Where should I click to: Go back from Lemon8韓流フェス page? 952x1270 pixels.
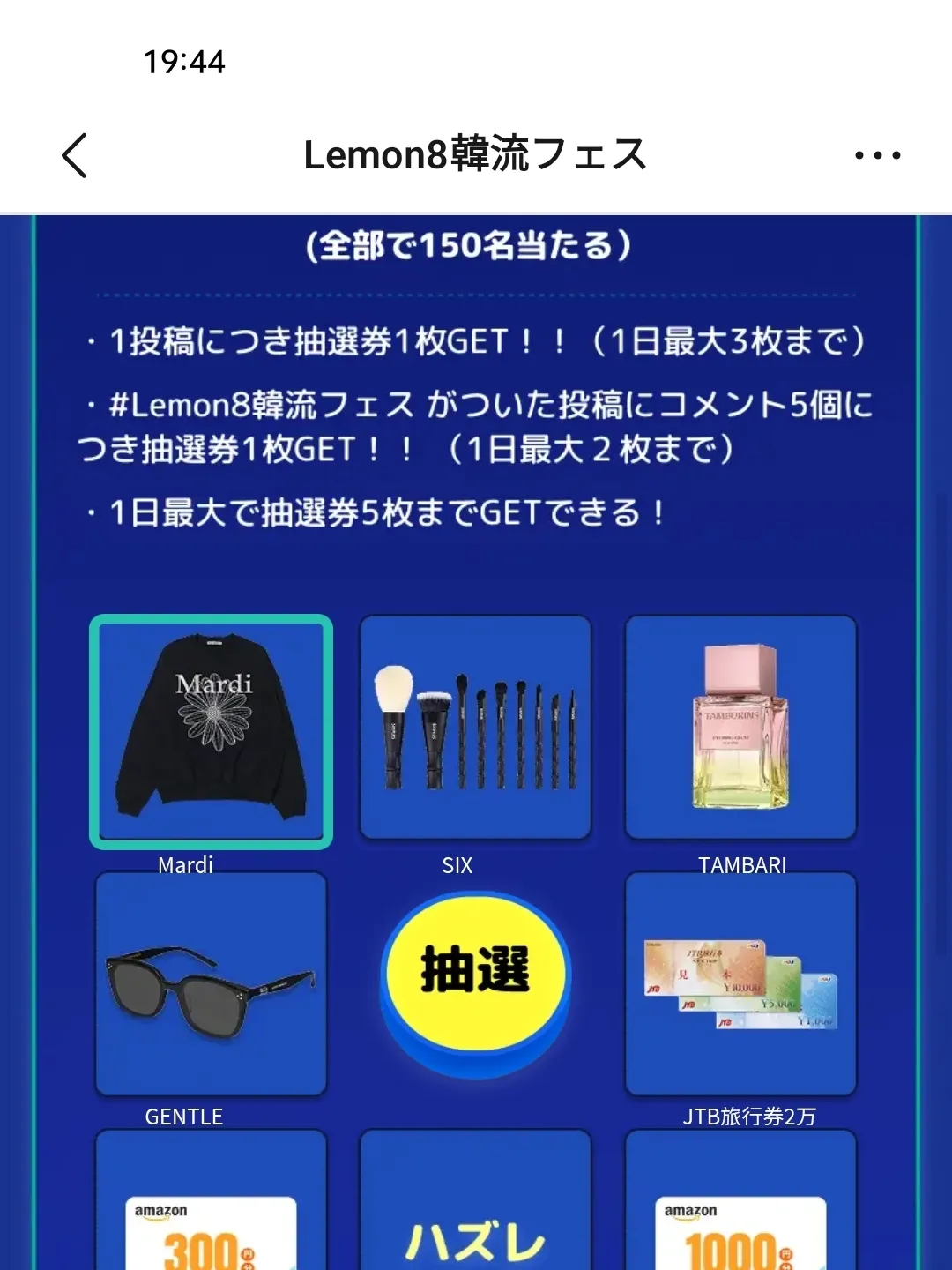click(75, 155)
